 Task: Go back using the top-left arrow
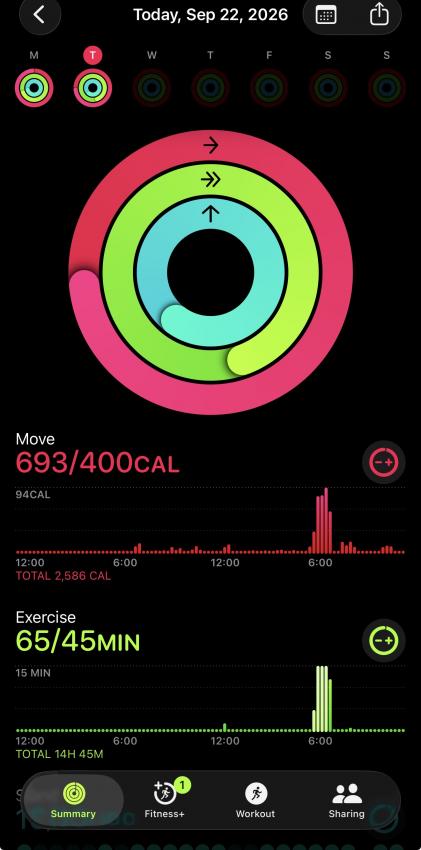pyautogui.click(x=39, y=15)
